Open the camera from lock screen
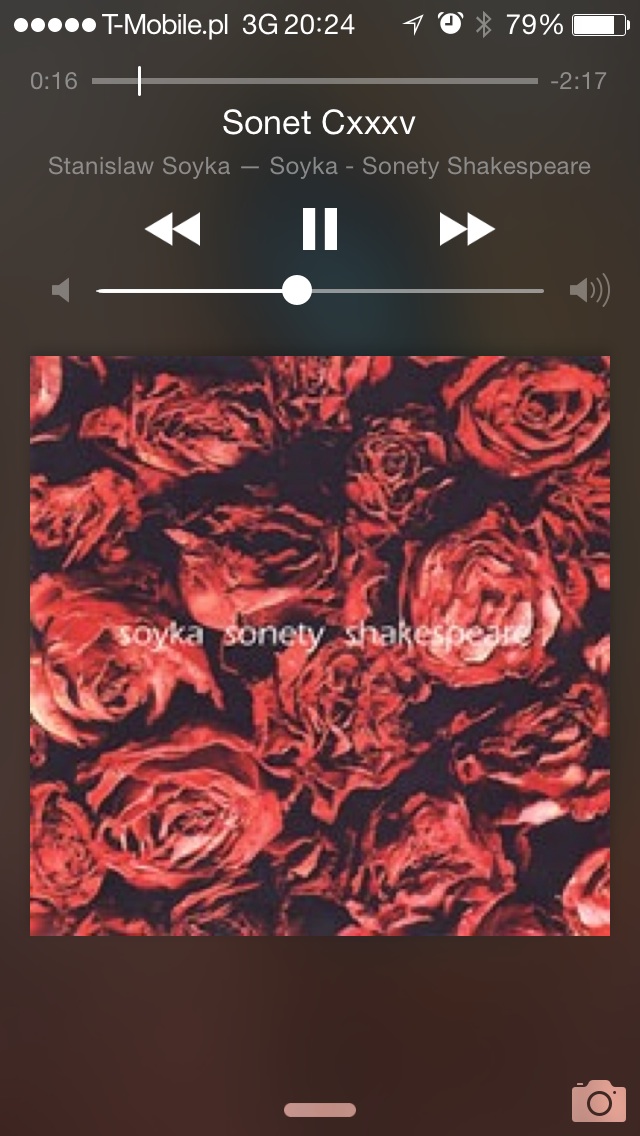The image size is (640, 1136). pyautogui.click(x=599, y=1100)
